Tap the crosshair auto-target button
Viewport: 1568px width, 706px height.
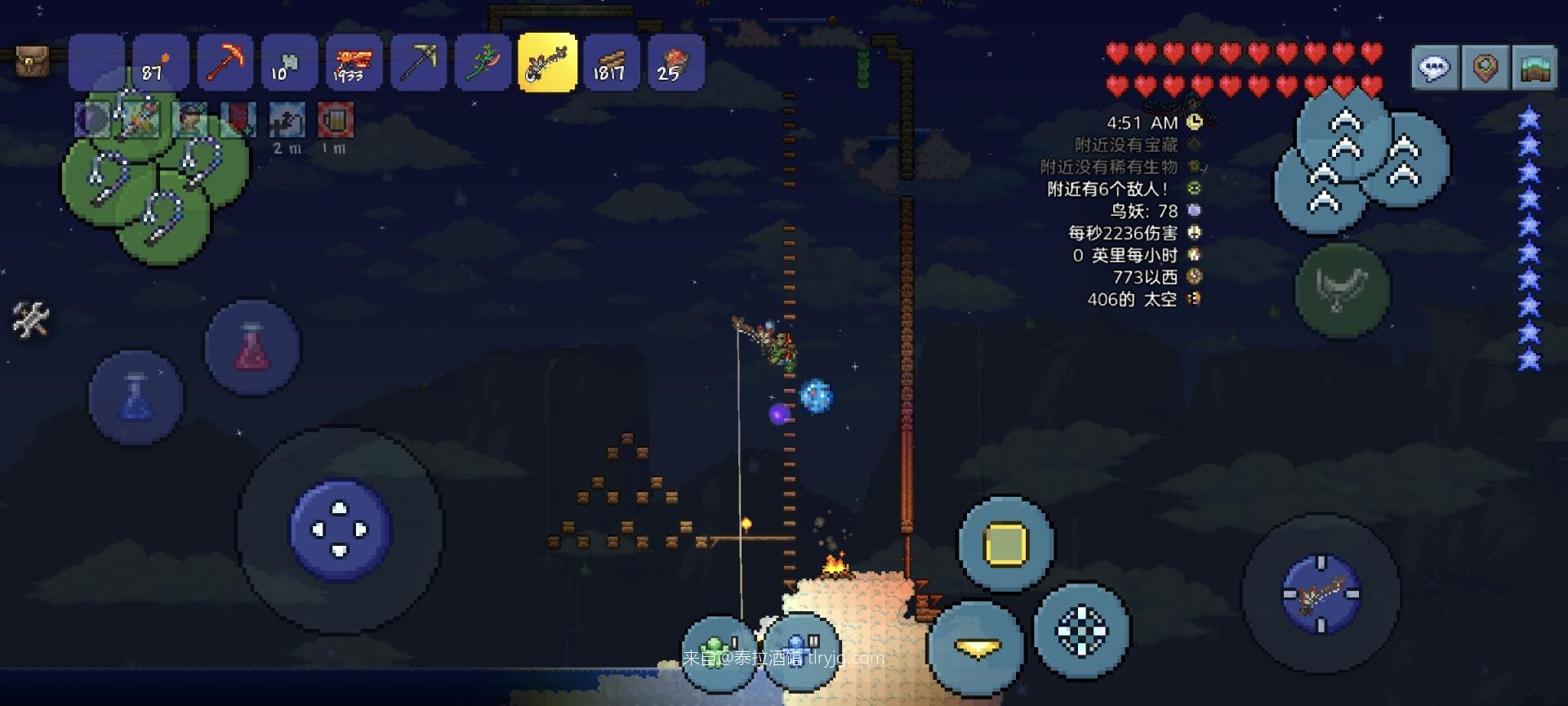pyautogui.click(x=1081, y=630)
